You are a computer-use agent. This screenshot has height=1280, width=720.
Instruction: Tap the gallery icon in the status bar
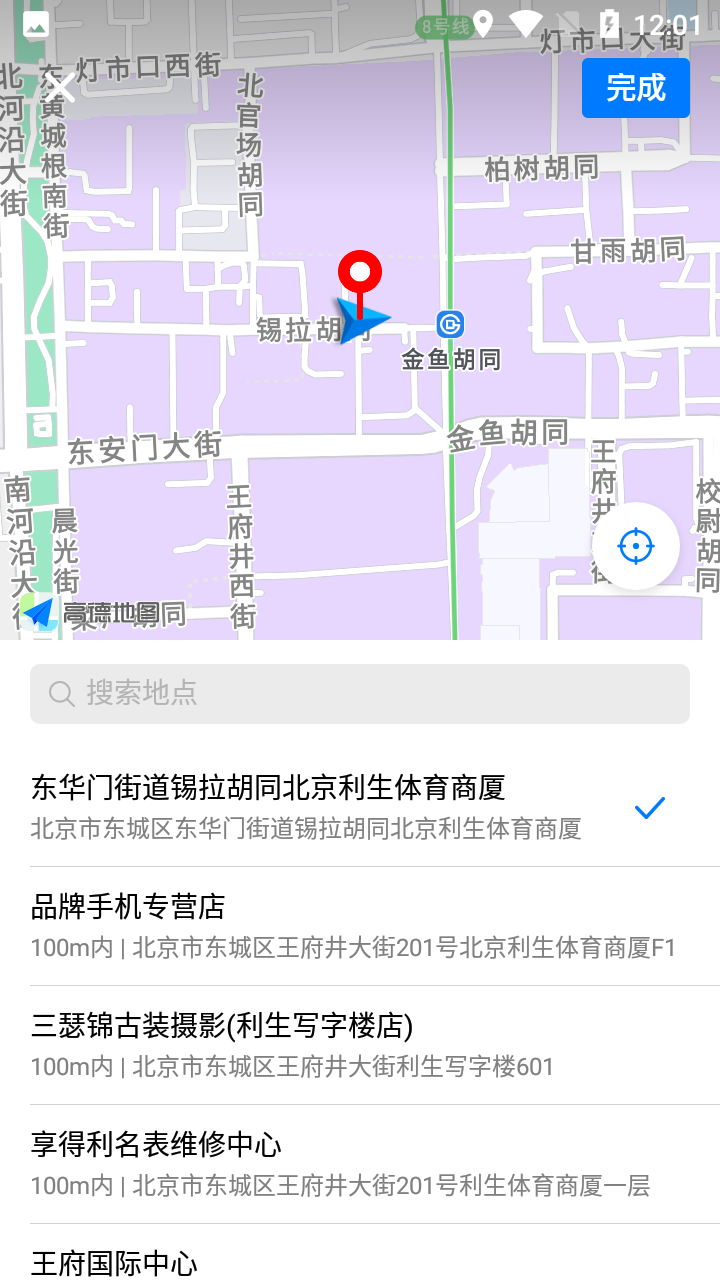click(x=34, y=22)
